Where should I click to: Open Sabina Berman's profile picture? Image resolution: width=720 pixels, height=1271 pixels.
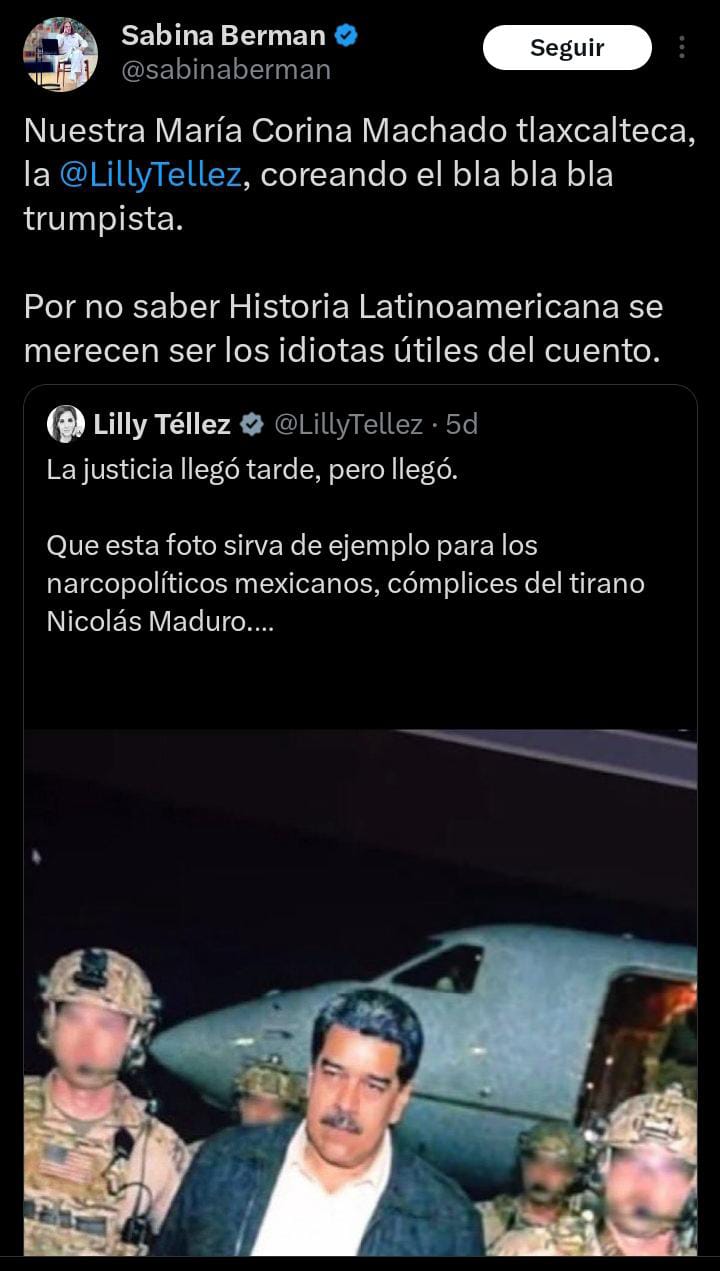point(60,54)
